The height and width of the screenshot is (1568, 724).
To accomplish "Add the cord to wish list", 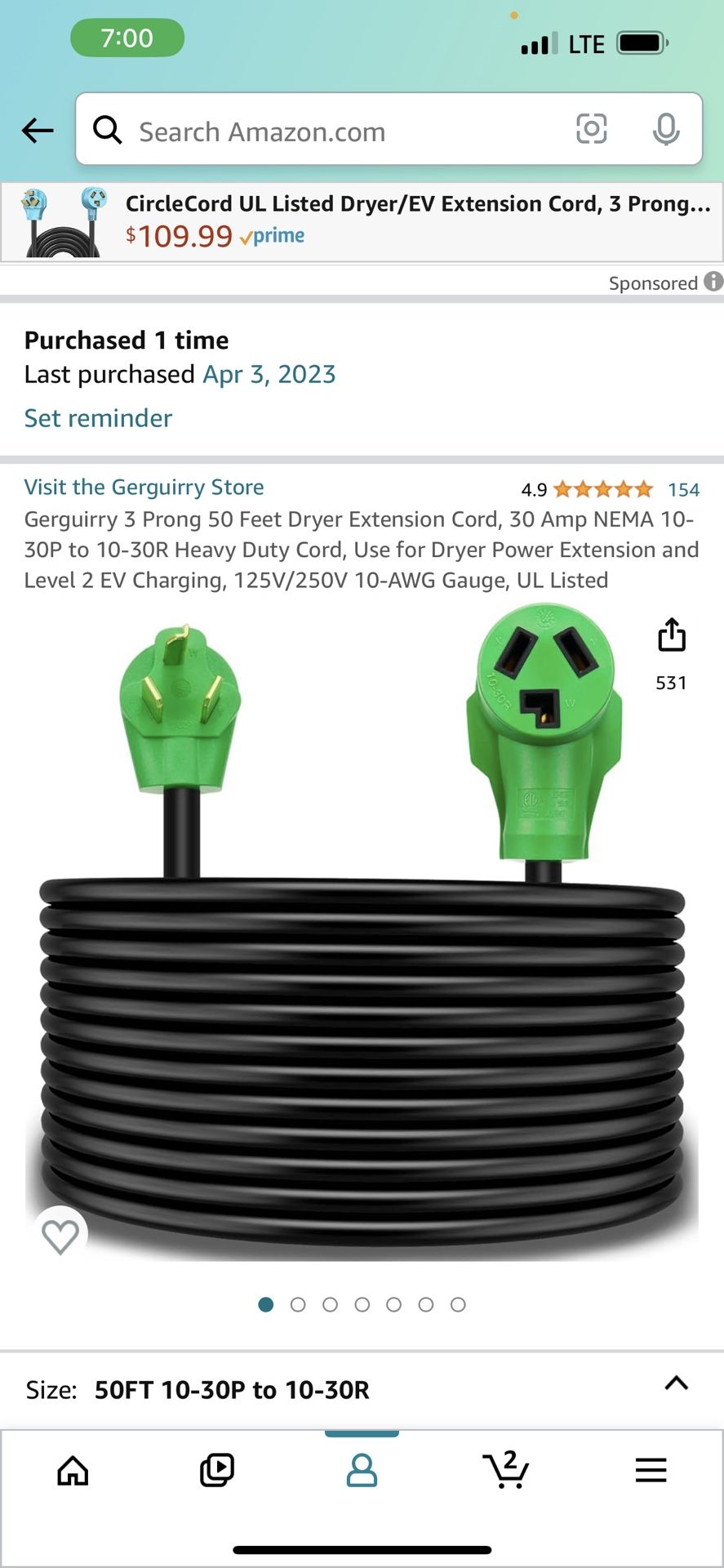I will pyautogui.click(x=60, y=1236).
